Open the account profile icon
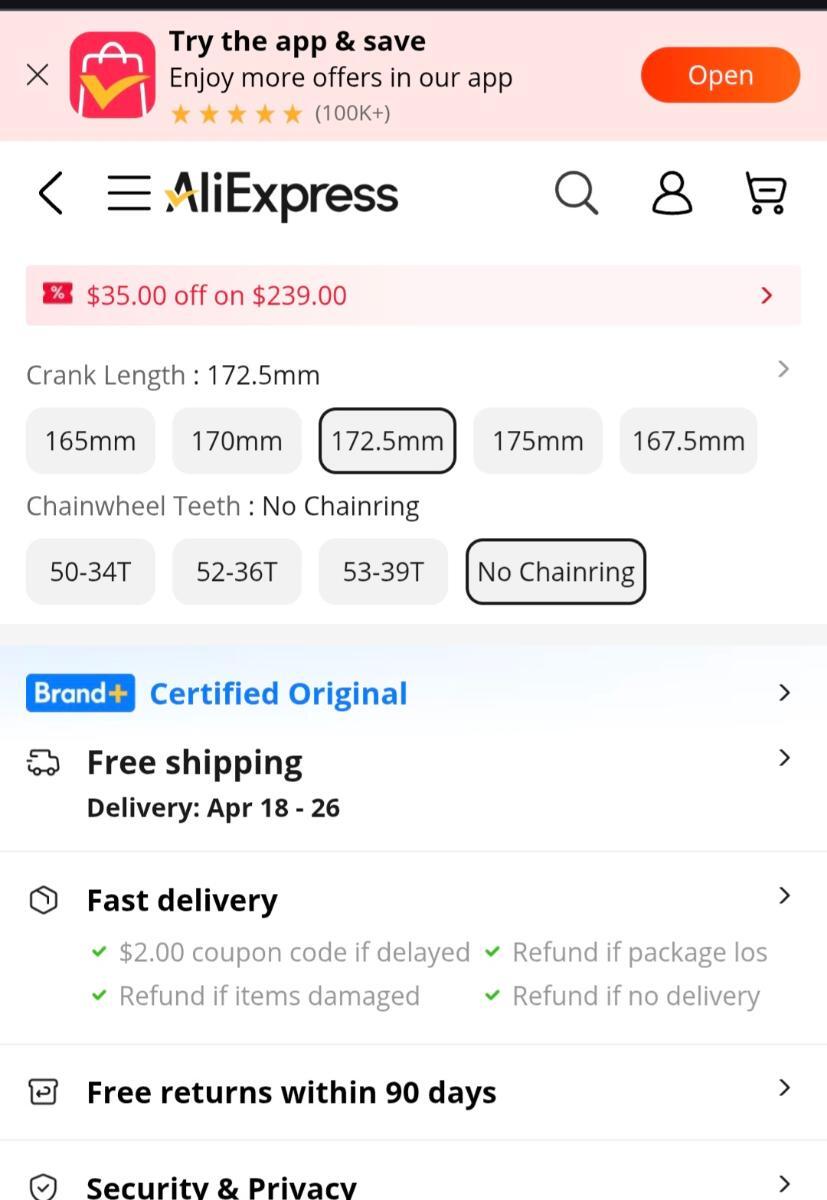 672,193
